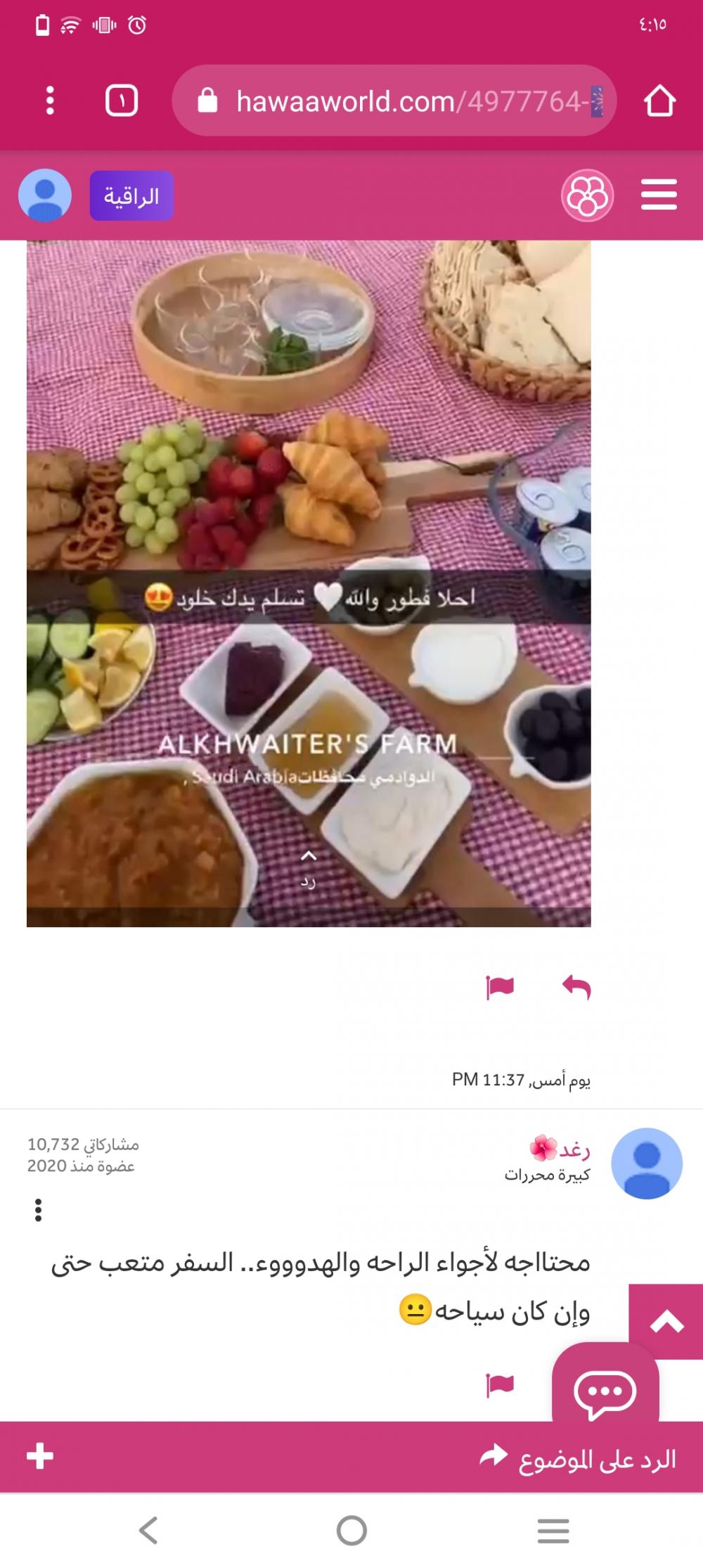Jump back to top of page
Viewport: 703px width, 1568px height.
[x=666, y=1322]
